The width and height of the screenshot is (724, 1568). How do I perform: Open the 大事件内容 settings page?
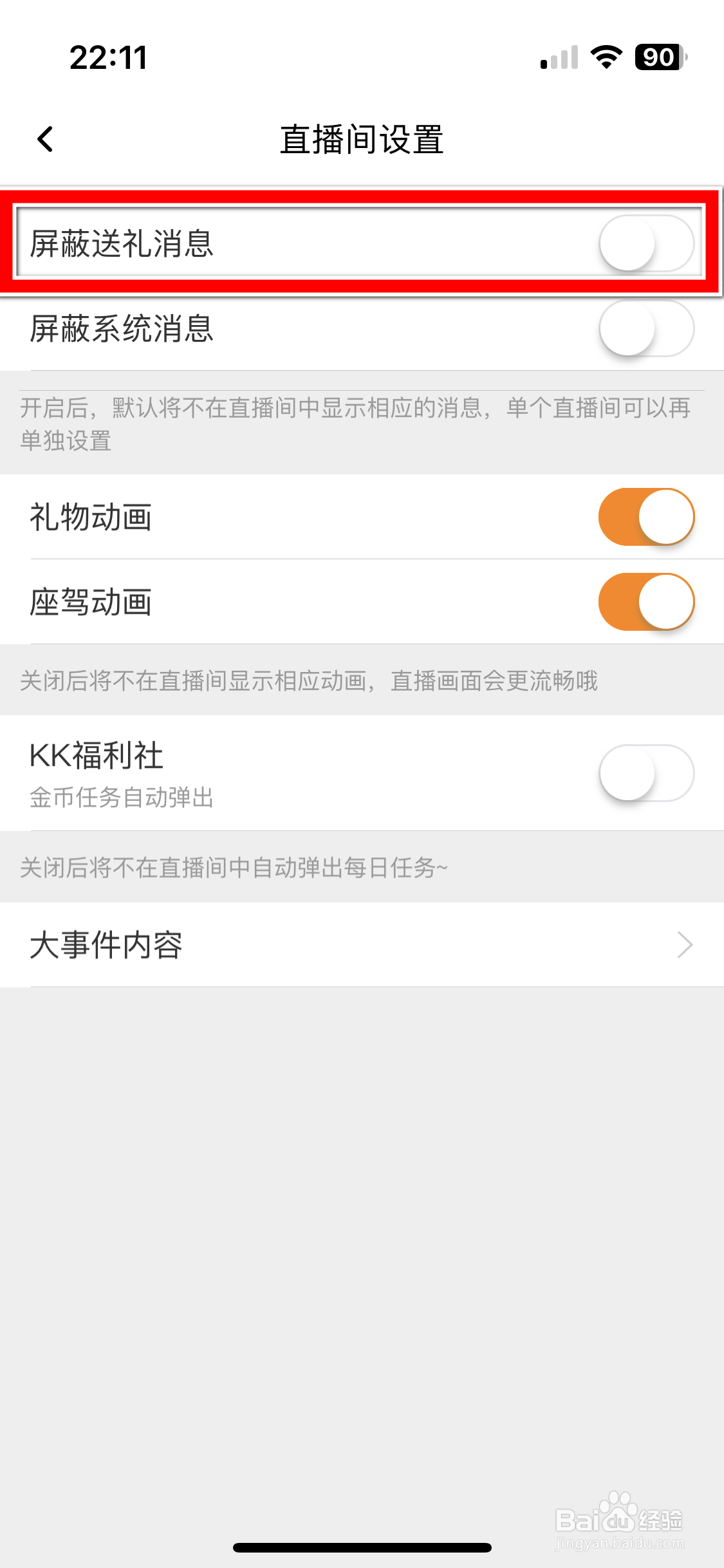[360, 945]
